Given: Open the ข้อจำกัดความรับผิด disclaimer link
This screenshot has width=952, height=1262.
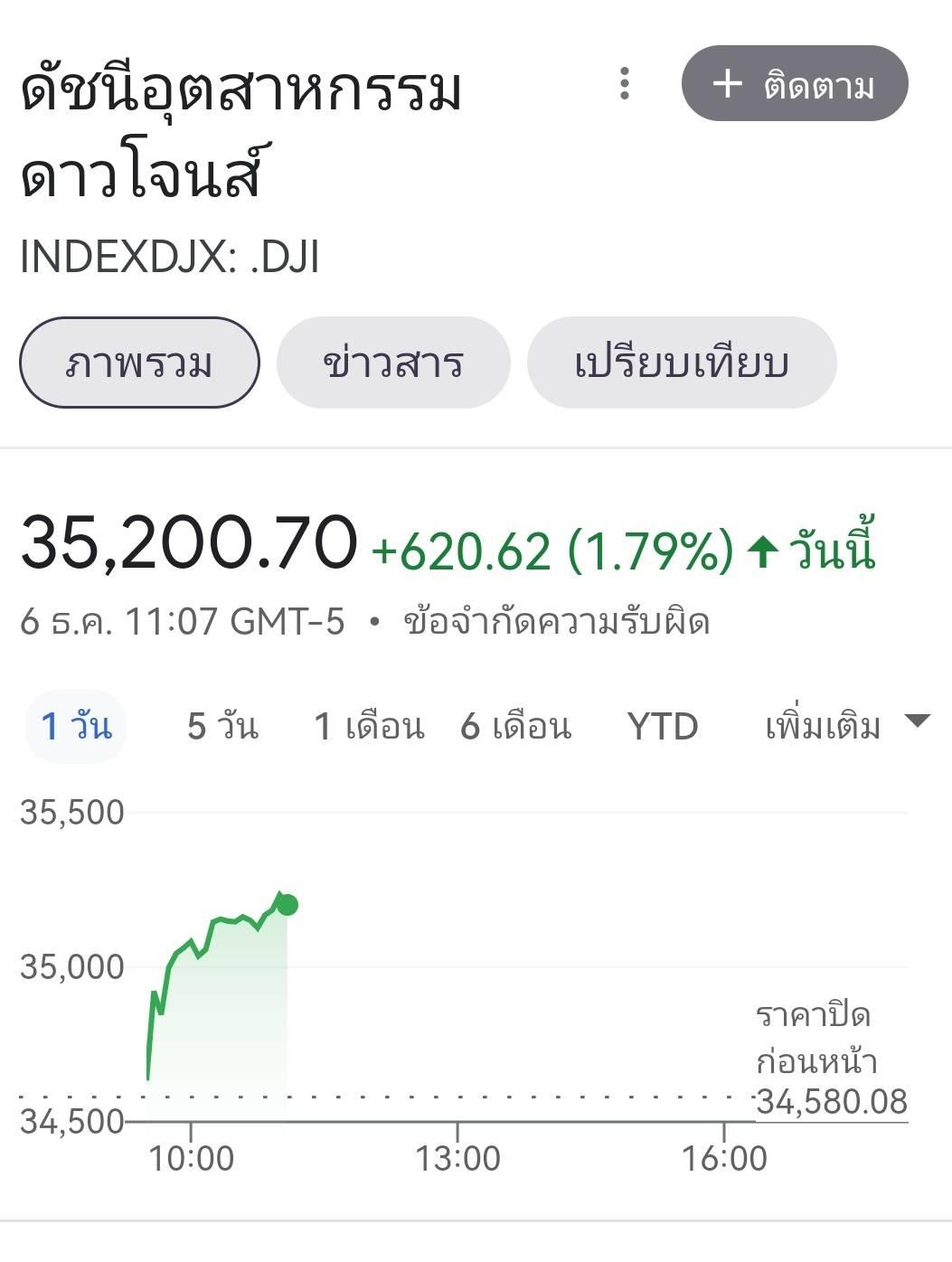Looking at the screenshot, I should coord(556,622).
